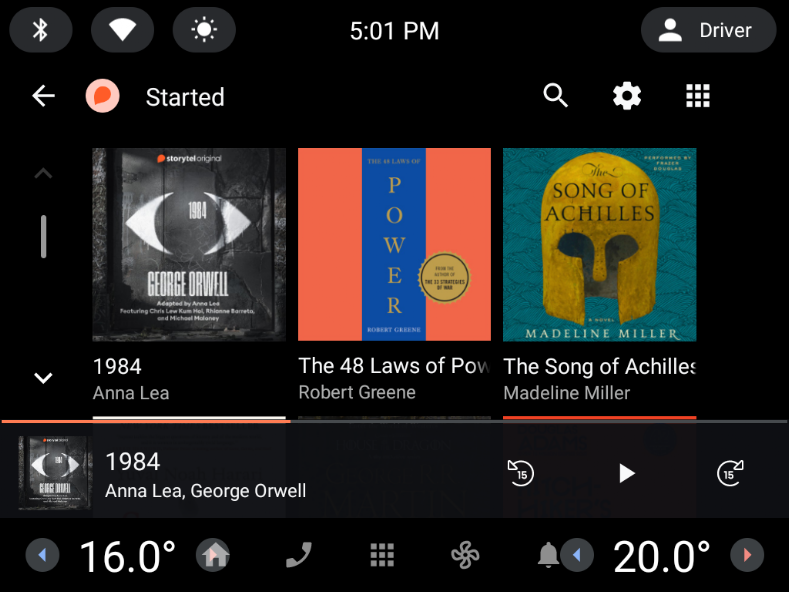Open display brightness setting
Image resolution: width=789 pixels, height=592 pixels.
click(204, 30)
